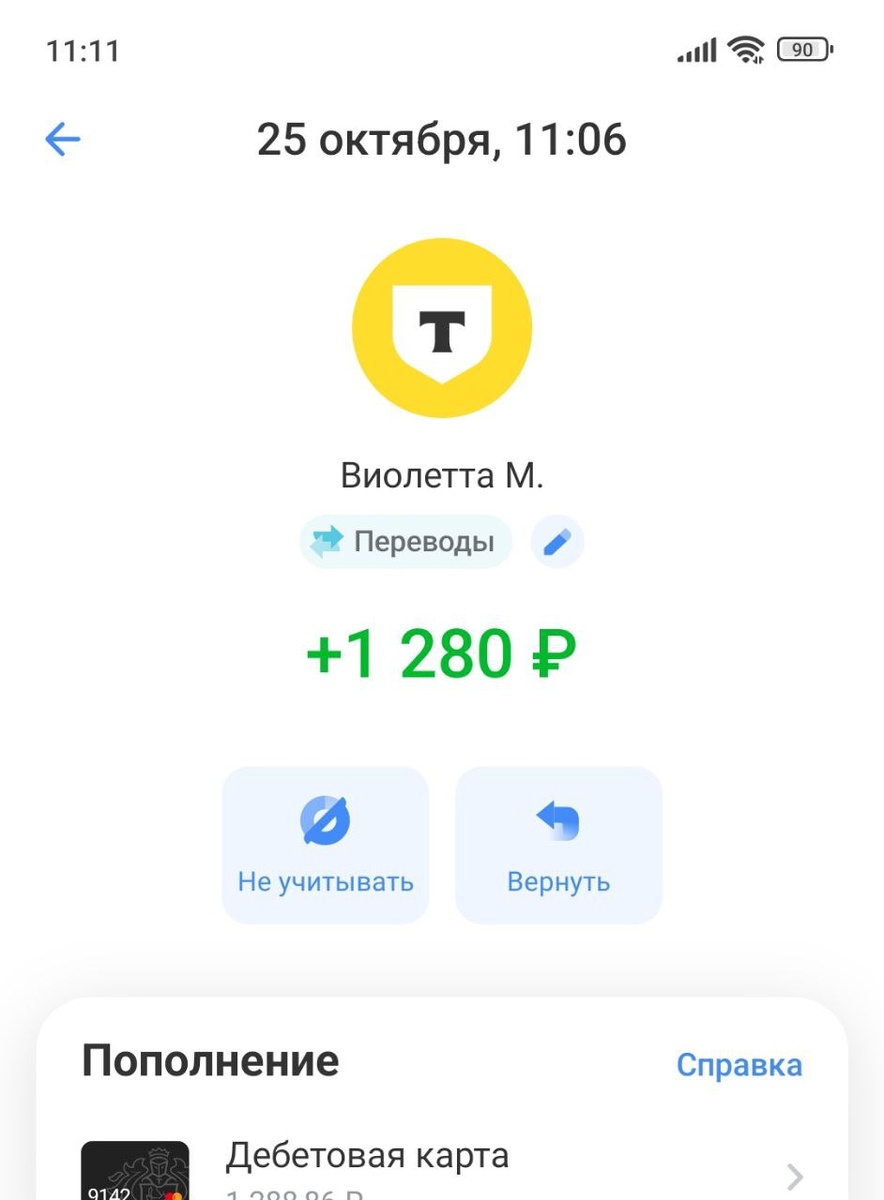Tap the Не учитывать button
The height and width of the screenshot is (1200, 884).
325,845
